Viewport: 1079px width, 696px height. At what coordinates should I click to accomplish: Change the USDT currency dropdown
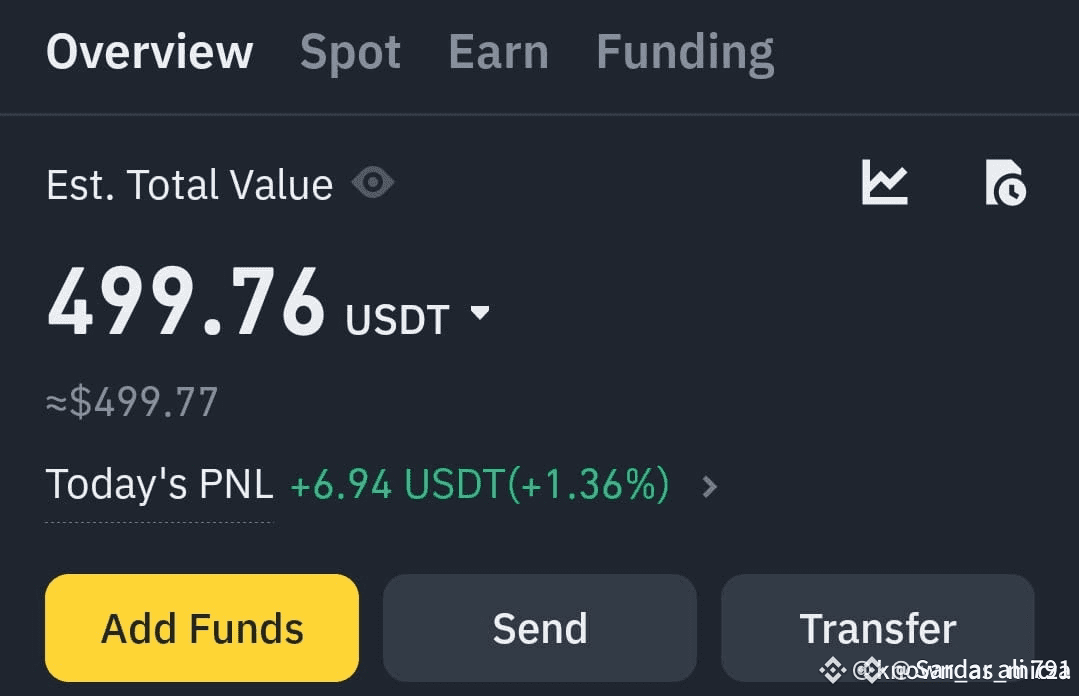pyautogui.click(x=418, y=319)
